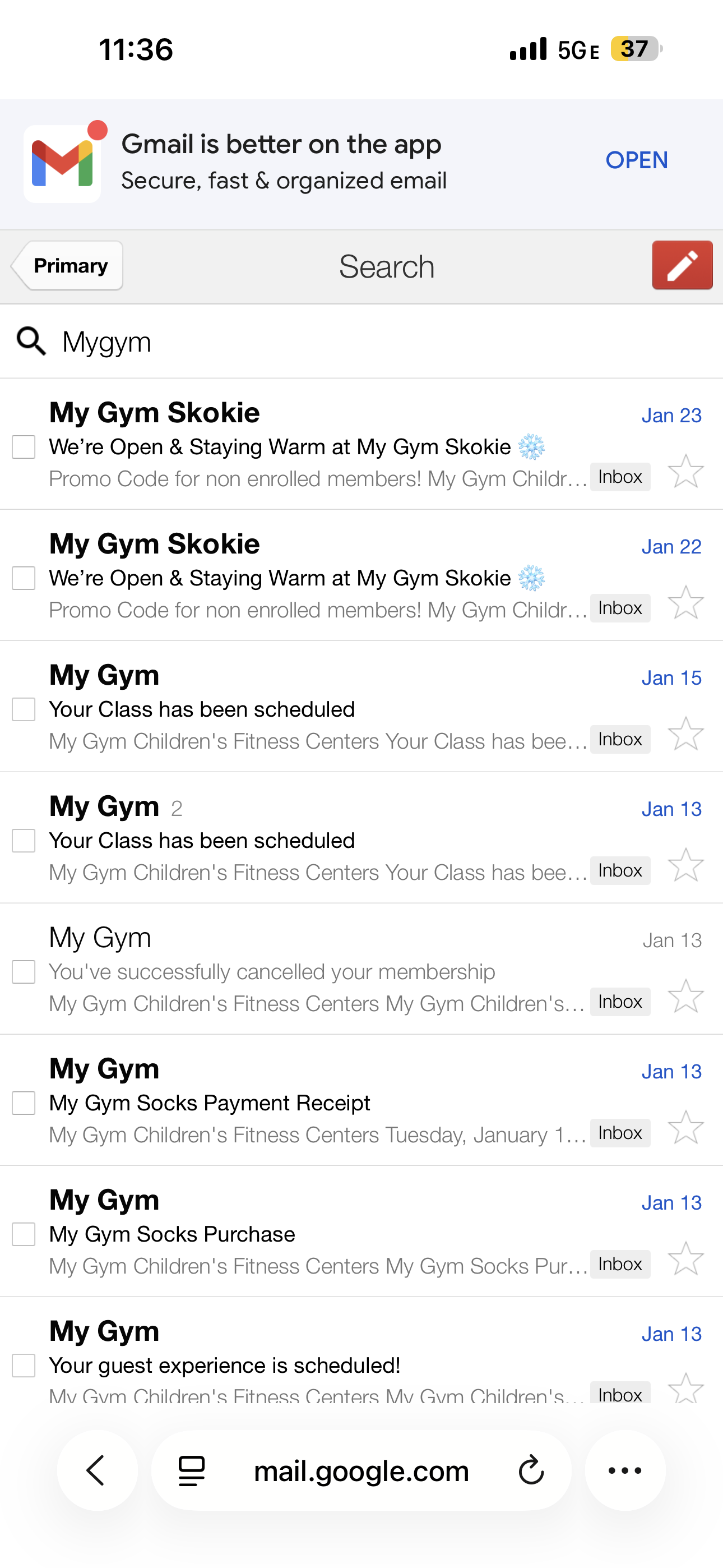
Task: Open the browser's more options menu
Action: point(625,1470)
